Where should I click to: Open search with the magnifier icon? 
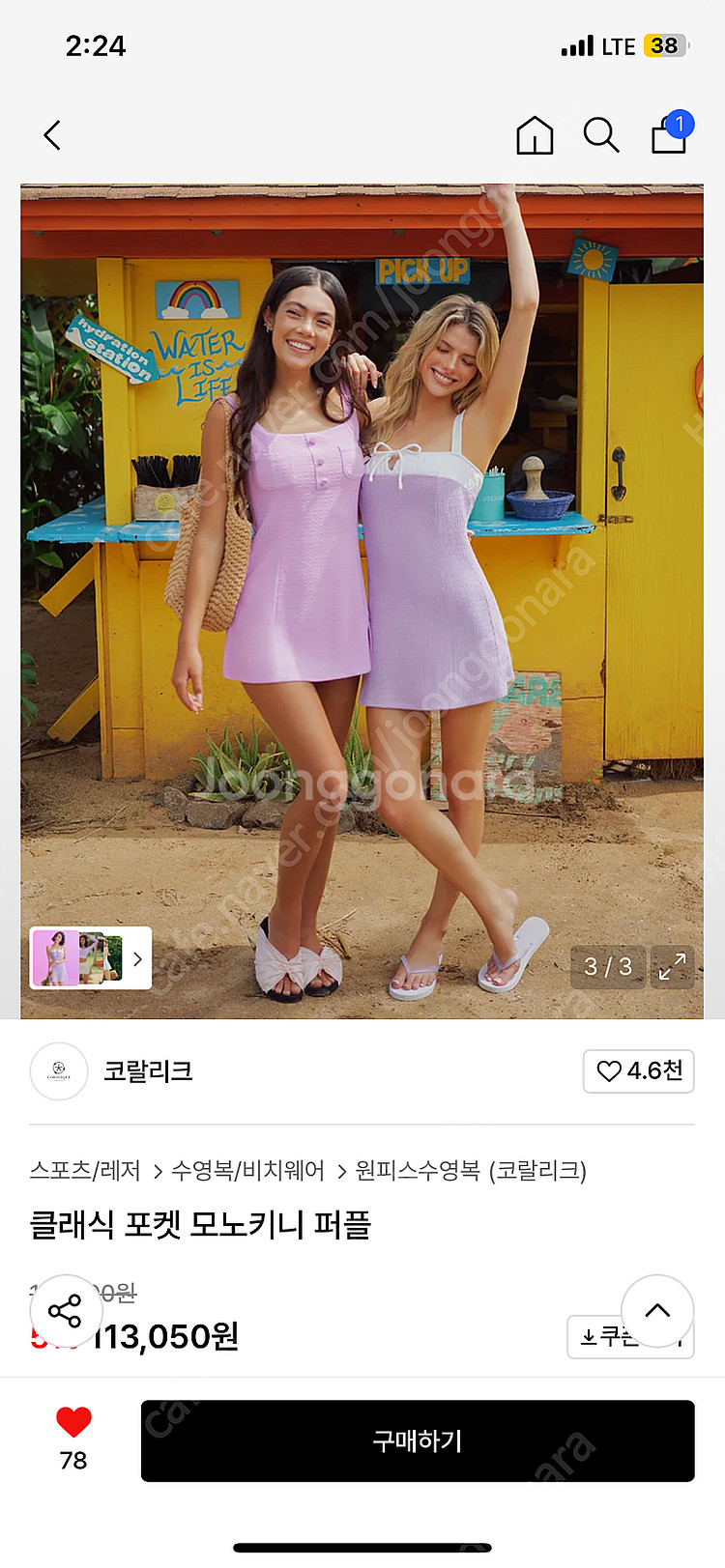click(x=600, y=135)
